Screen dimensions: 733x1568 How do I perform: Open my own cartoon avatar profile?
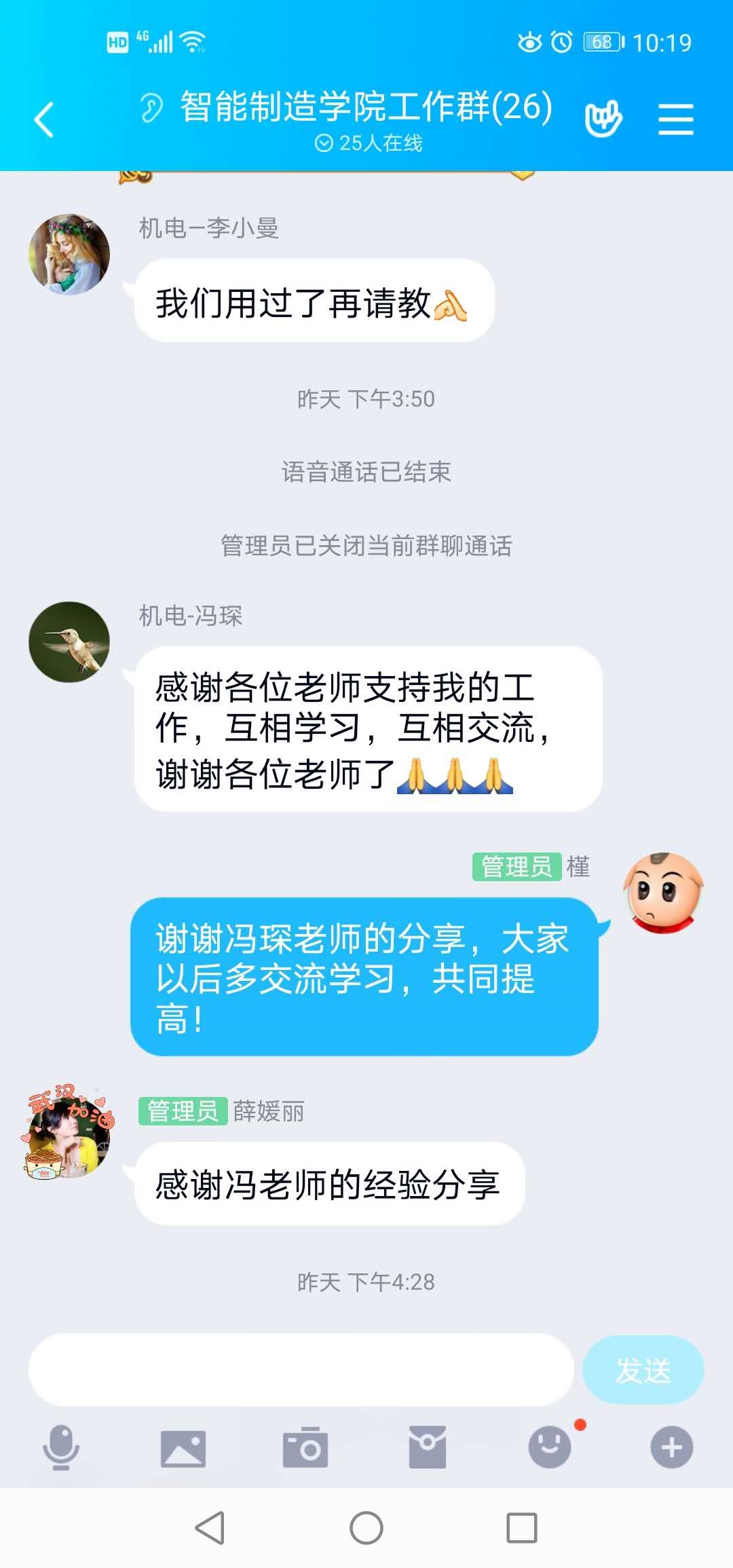click(x=664, y=893)
